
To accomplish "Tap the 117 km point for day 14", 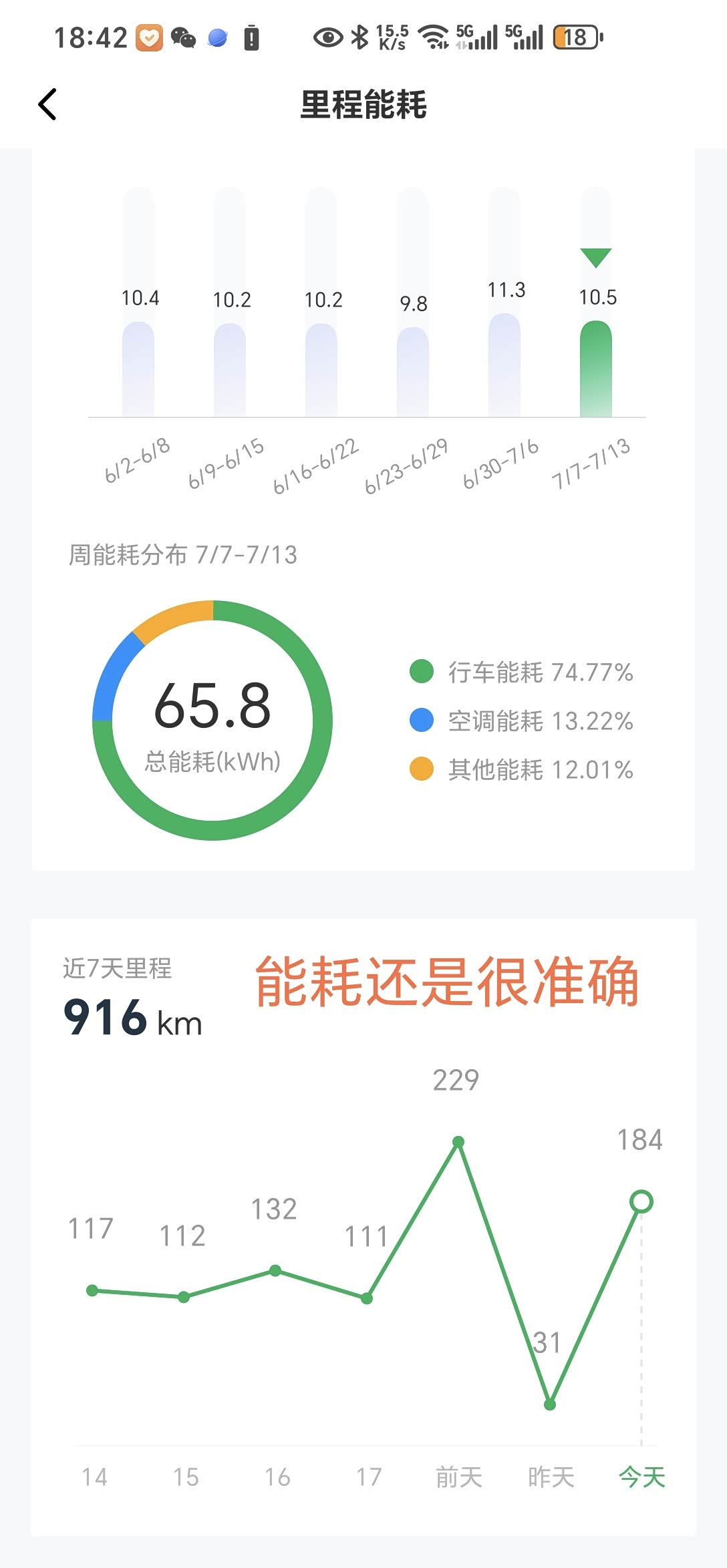I will pyautogui.click(x=92, y=1290).
